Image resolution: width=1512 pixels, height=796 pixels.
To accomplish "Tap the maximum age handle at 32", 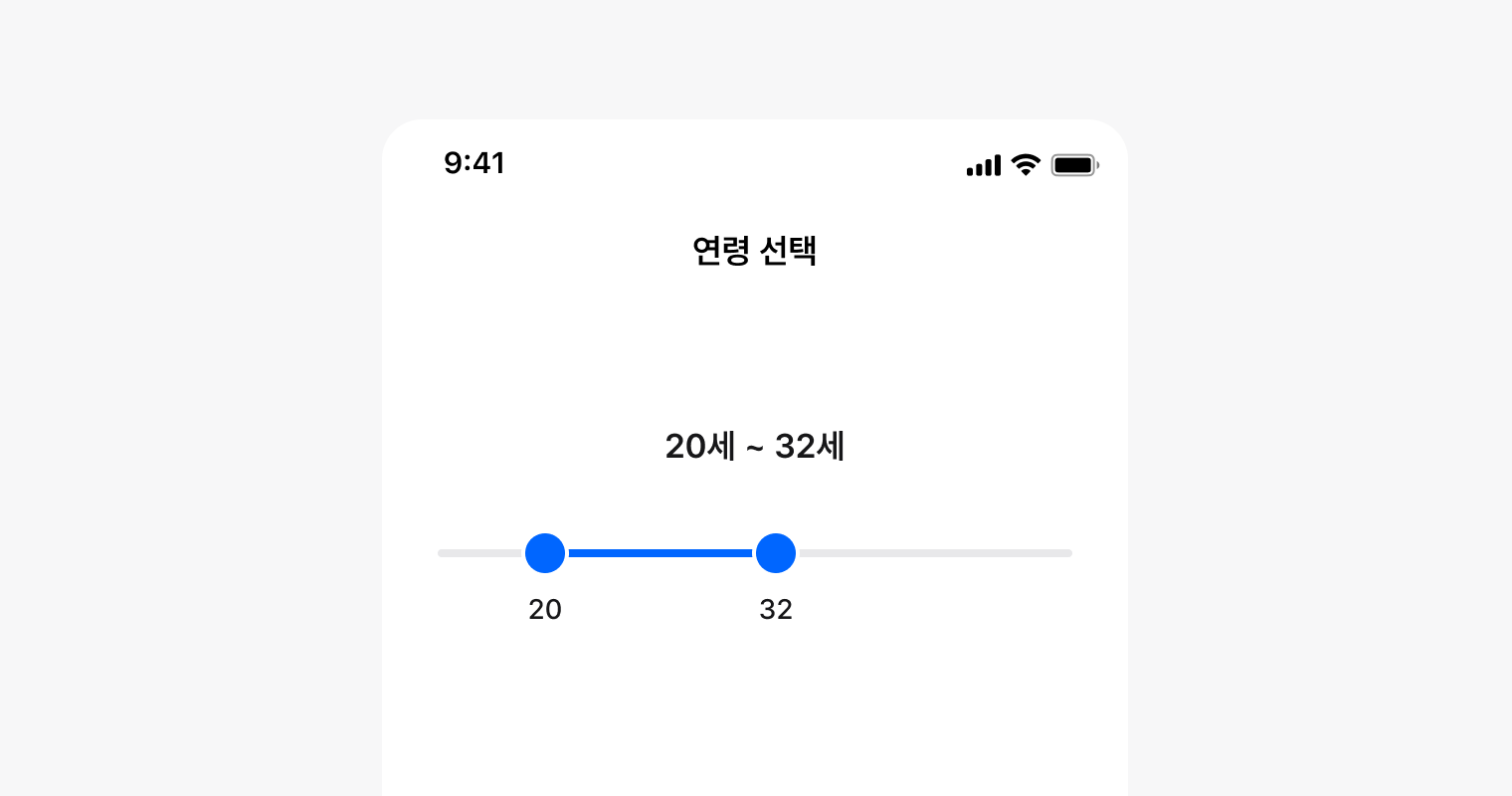I will (x=776, y=553).
